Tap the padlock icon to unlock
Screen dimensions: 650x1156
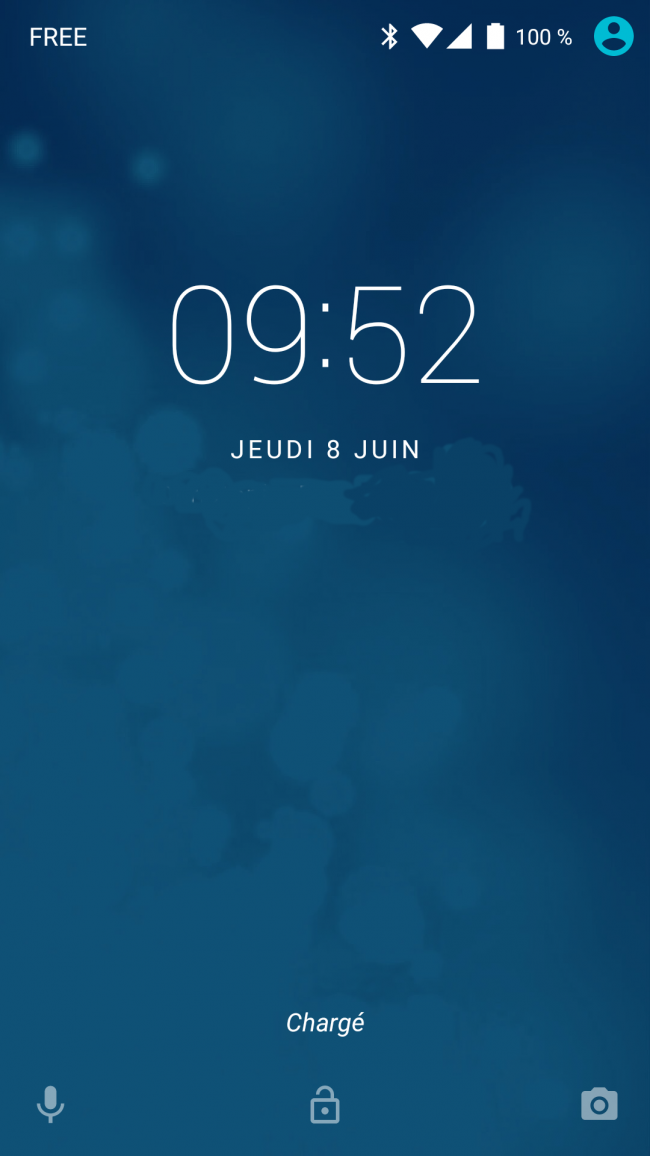tap(324, 1105)
